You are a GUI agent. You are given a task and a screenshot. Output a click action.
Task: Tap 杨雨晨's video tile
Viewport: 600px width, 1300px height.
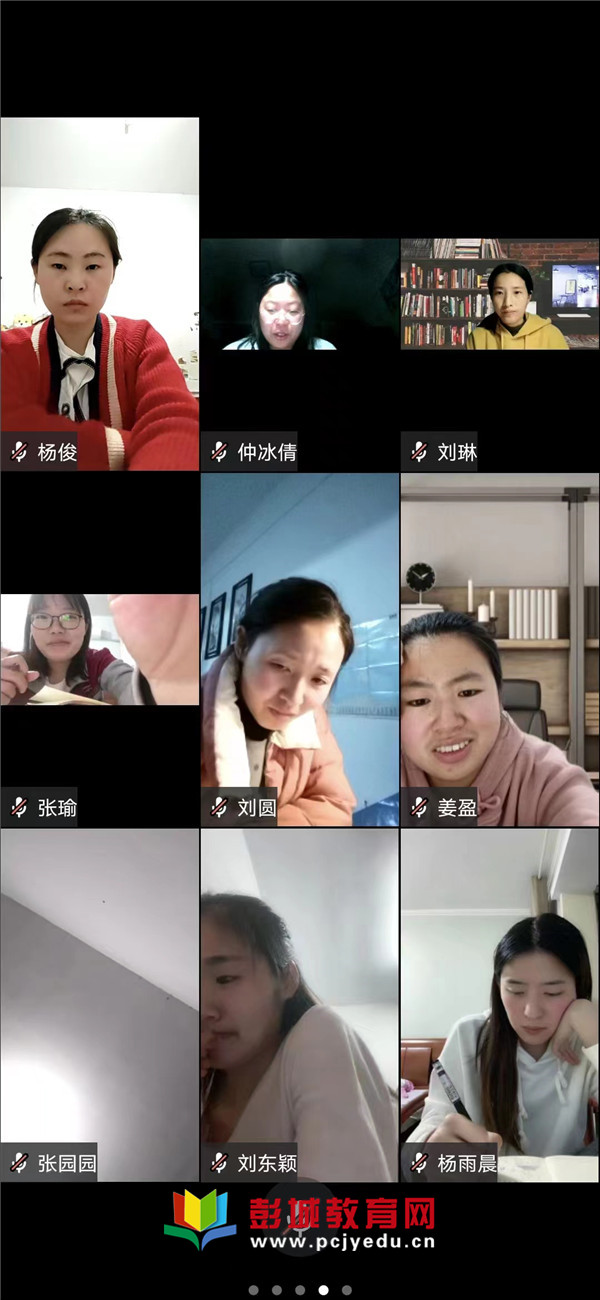point(499,1005)
